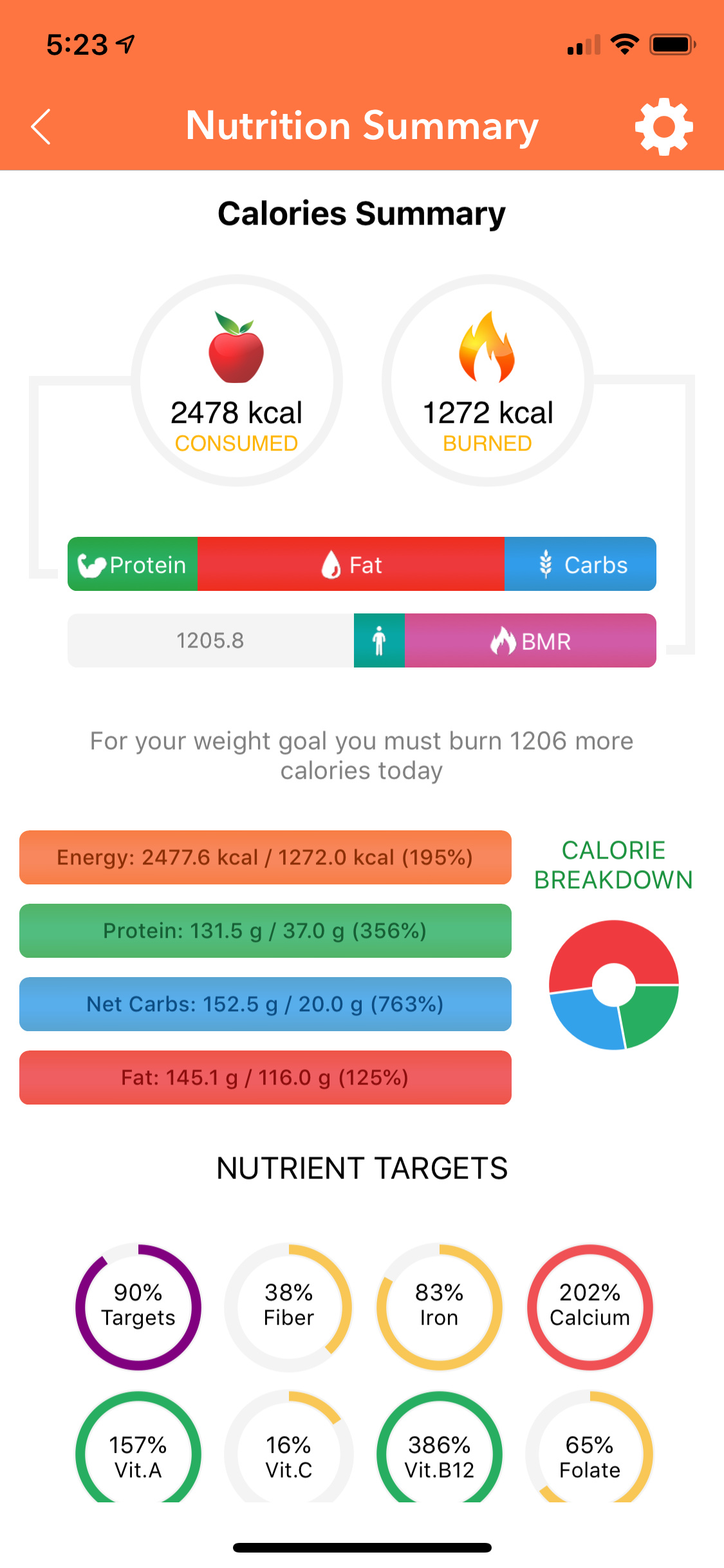
Task: Open the Protein intake bar
Action: [265, 931]
